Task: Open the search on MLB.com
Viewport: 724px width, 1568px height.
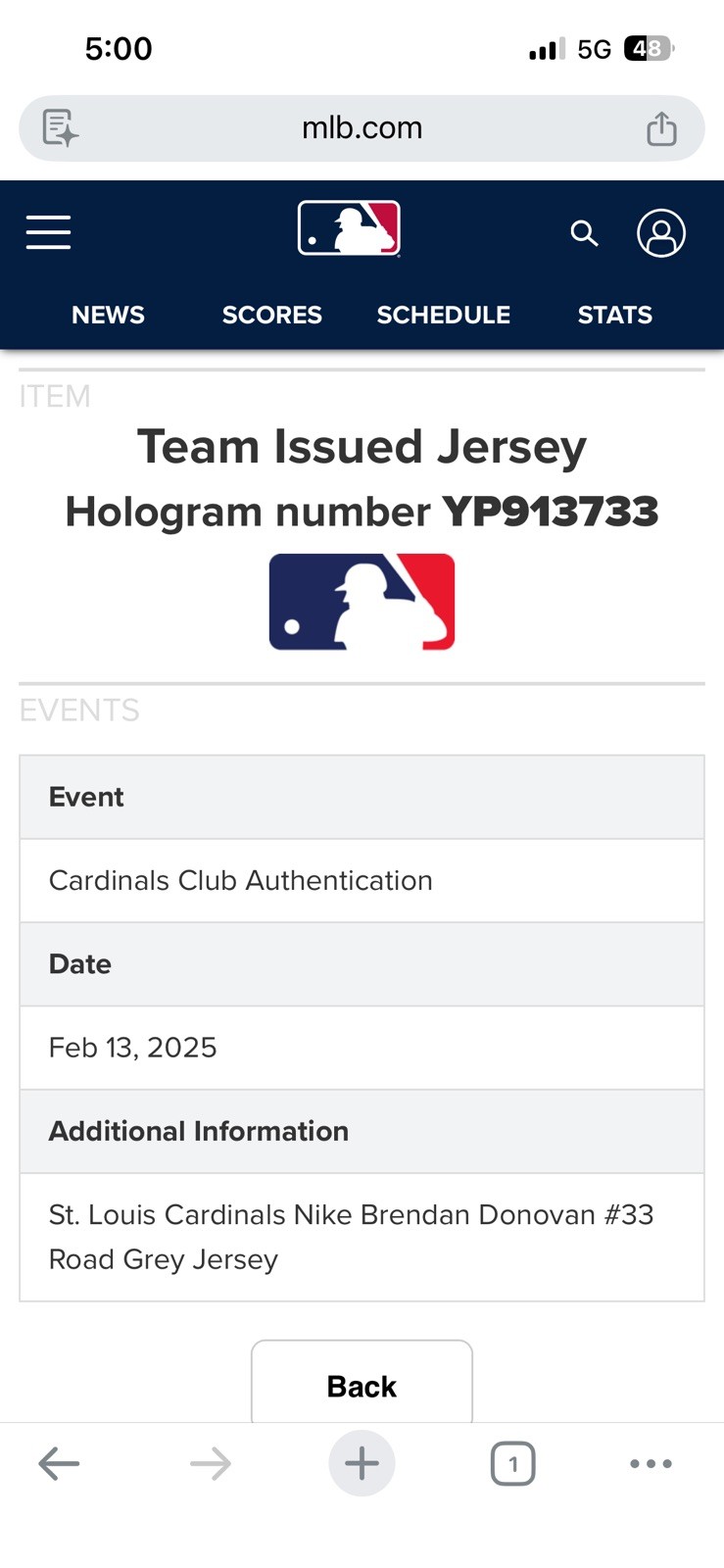Action: coord(583,233)
